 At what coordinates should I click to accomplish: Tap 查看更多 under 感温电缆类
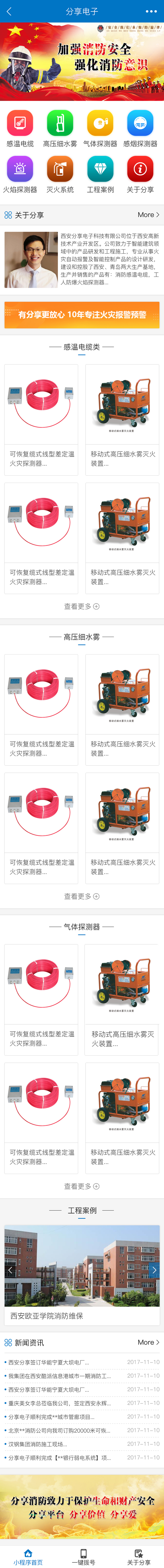[x=82, y=606]
